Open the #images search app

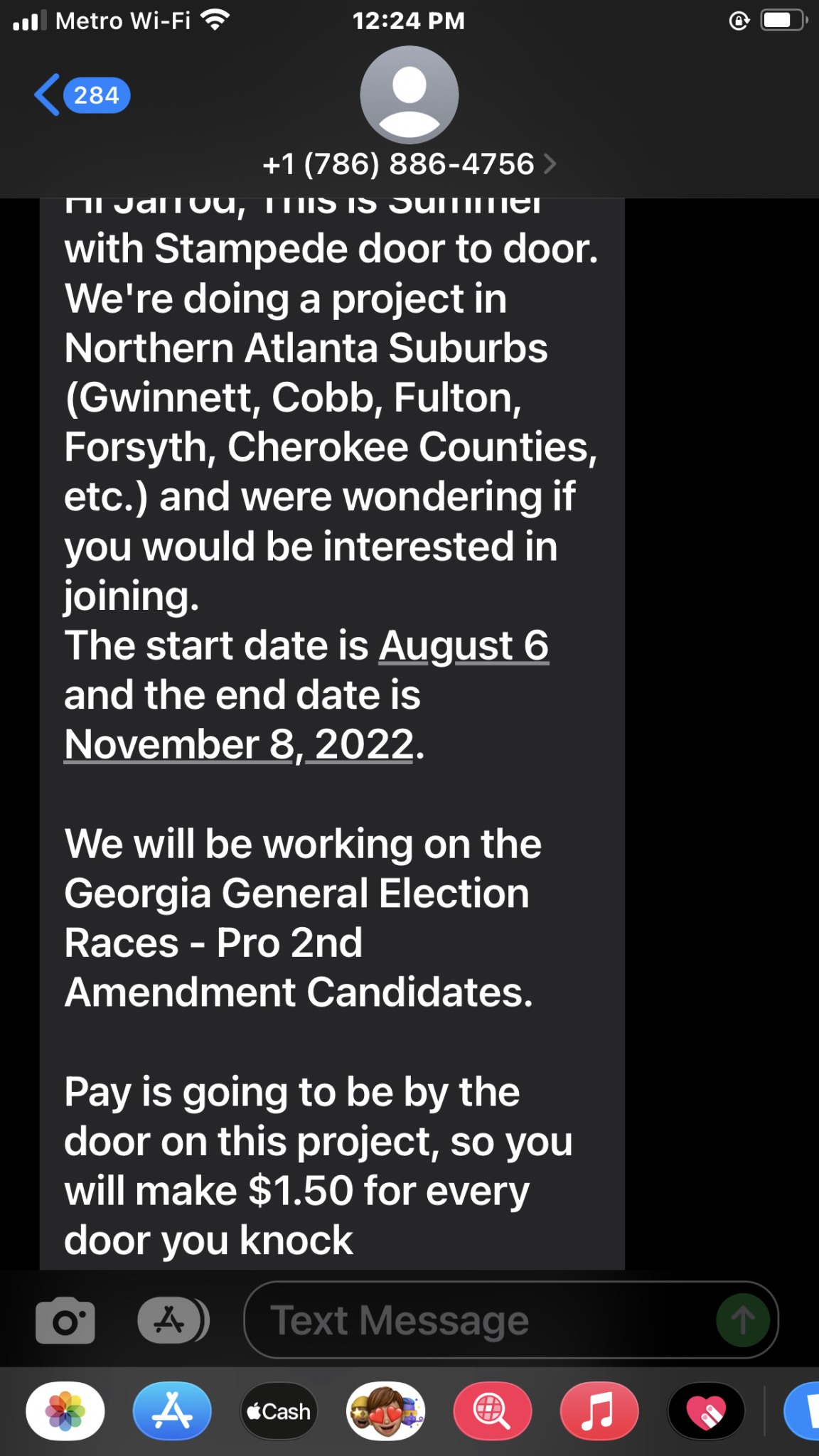(x=492, y=1411)
